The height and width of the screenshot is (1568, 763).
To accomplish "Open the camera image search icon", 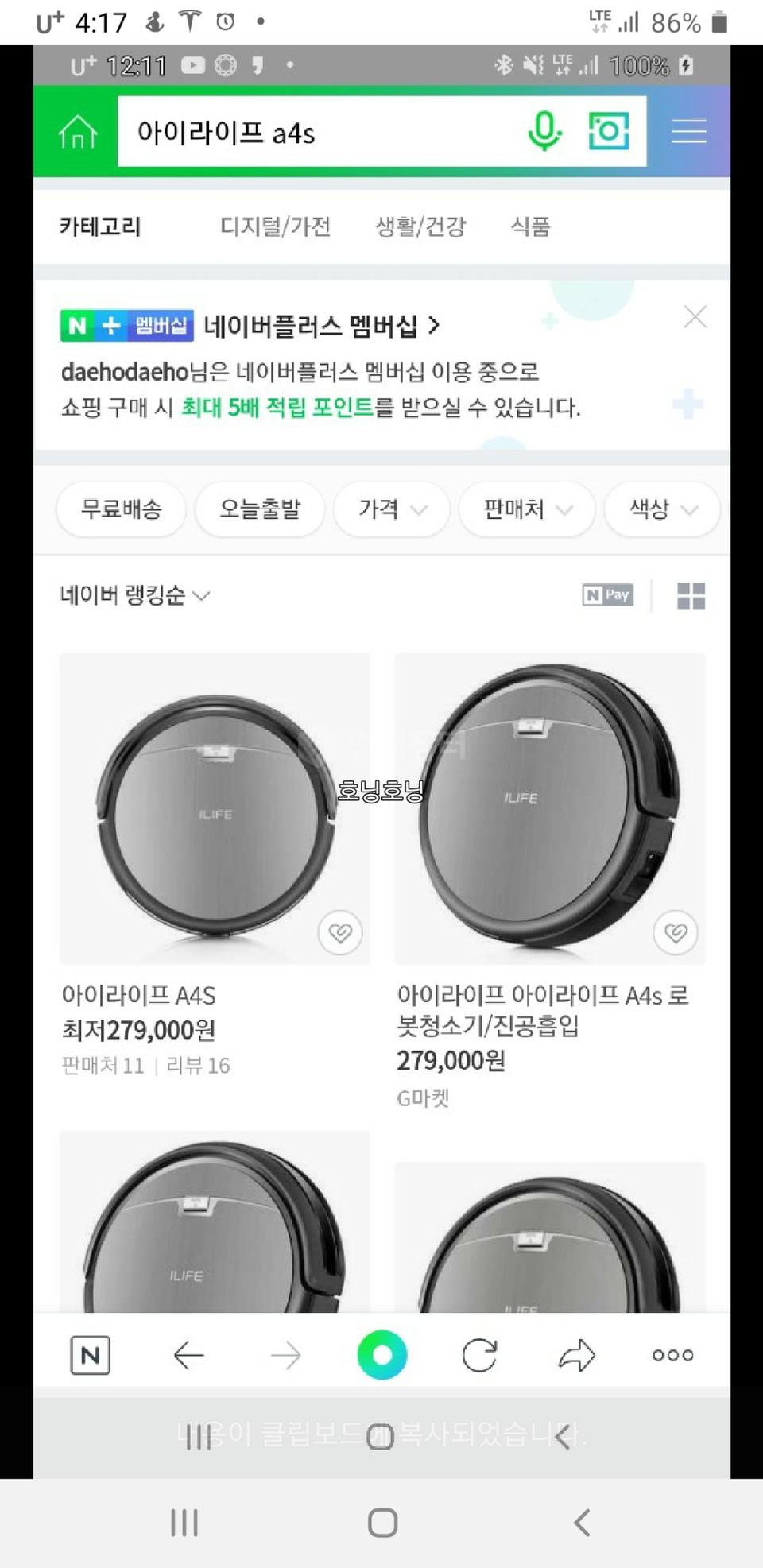I will tap(608, 132).
